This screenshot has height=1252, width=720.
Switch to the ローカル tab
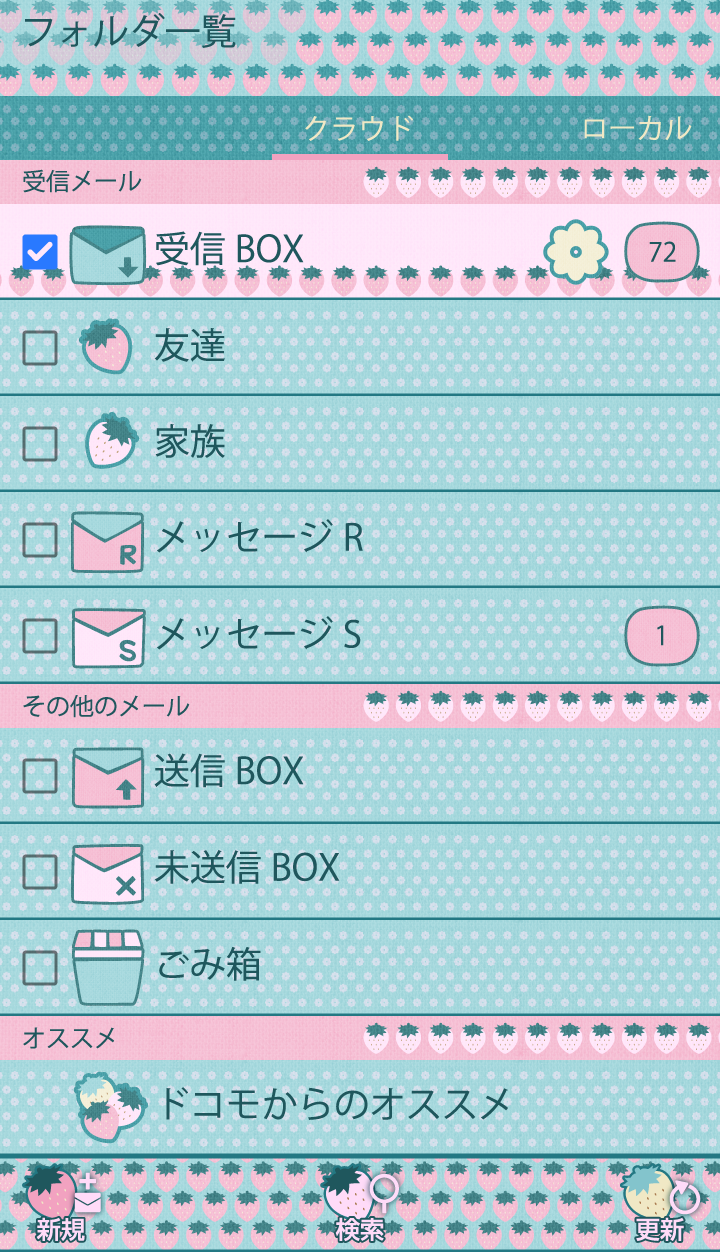click(x=636, y=129)
